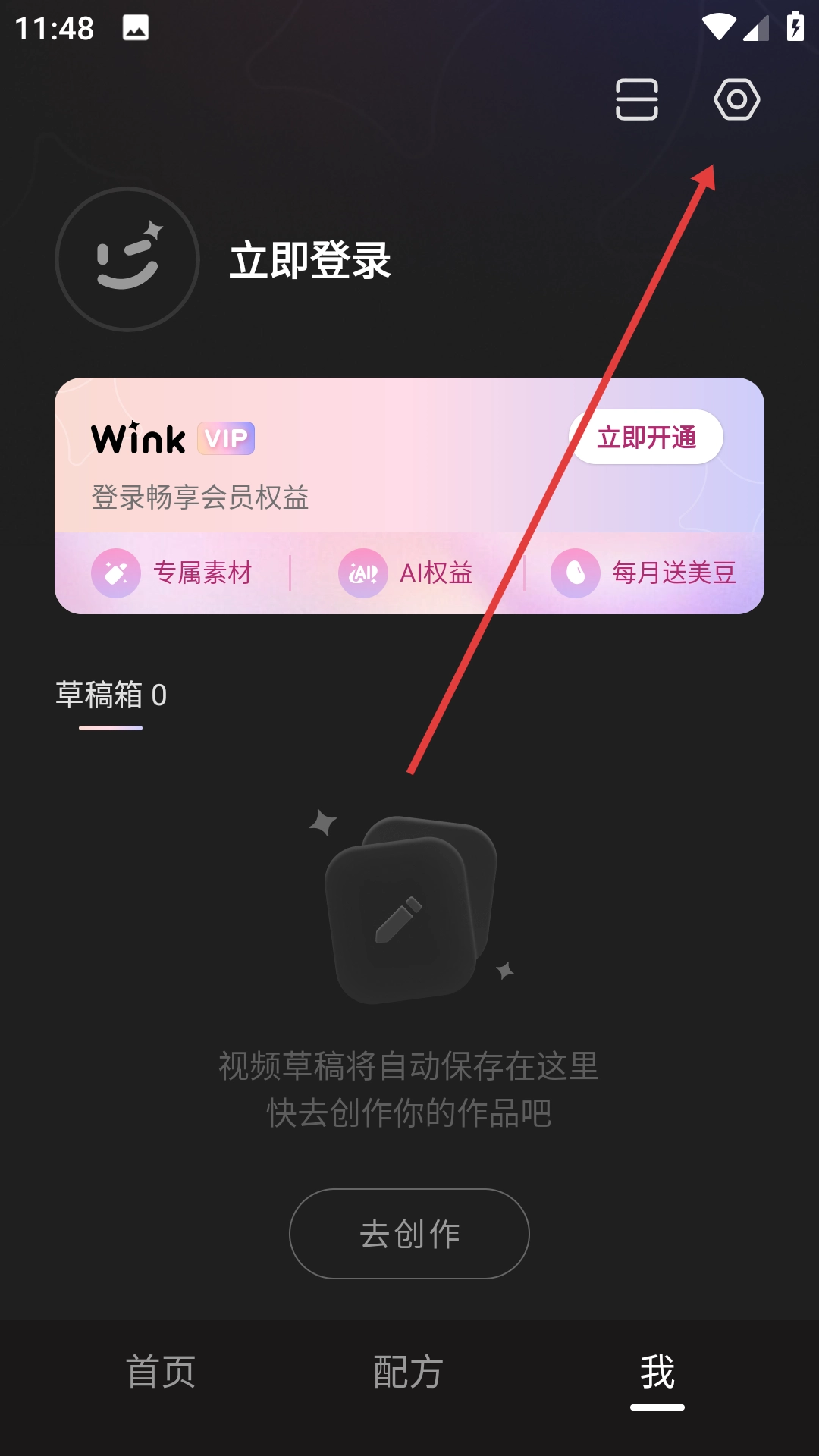The image size is (819, 1456).
Task: Select the 草稿箱 drafts tab
Action: (111, 695)
